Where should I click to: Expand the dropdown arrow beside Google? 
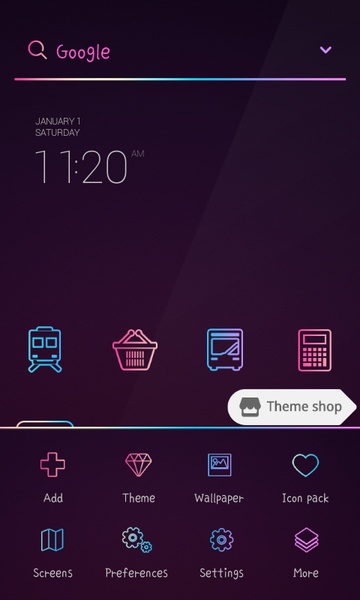click(x=326, y=50)
